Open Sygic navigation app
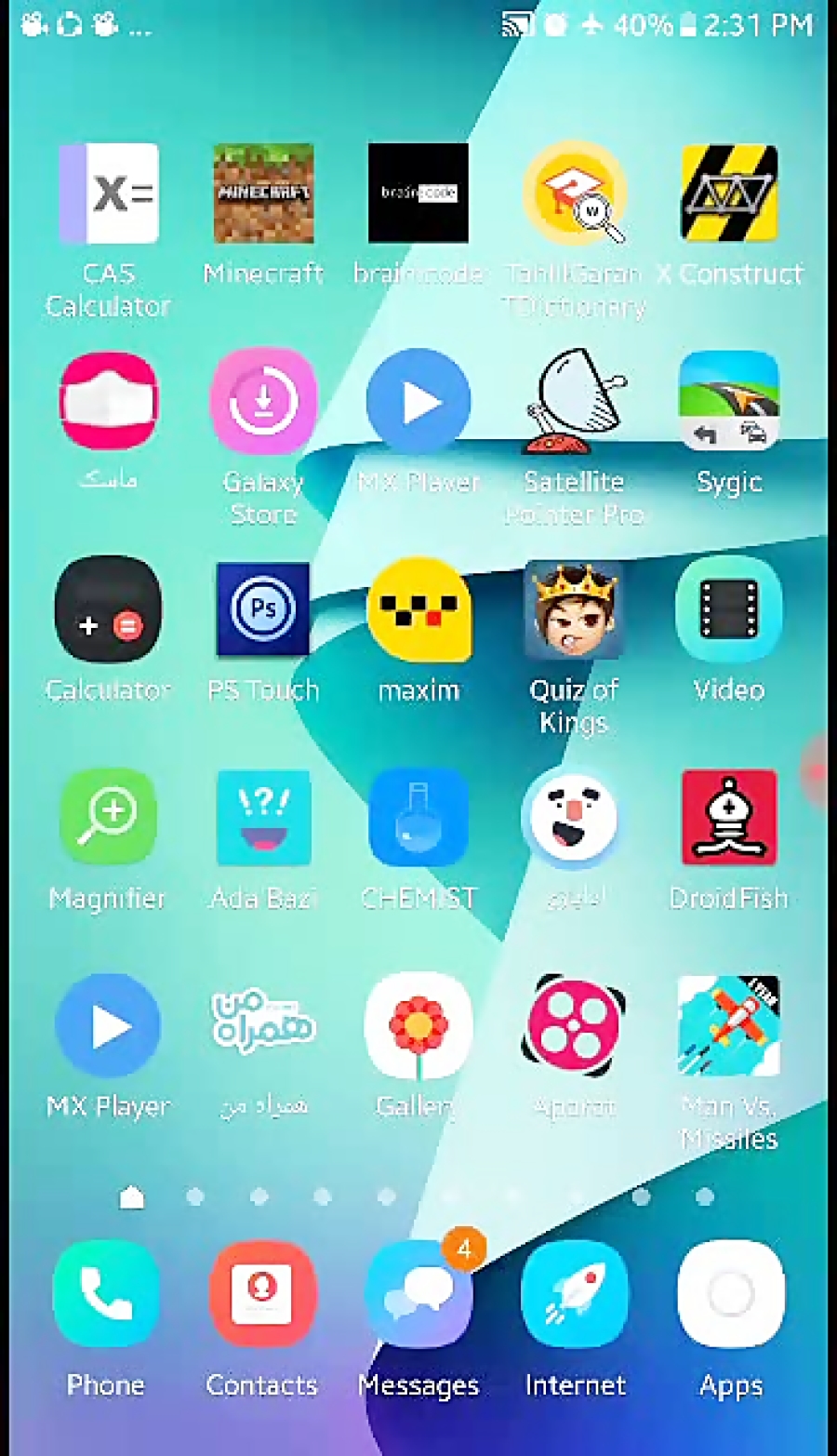The width and height of the screenshot is (837, 1456). [729, 402]
